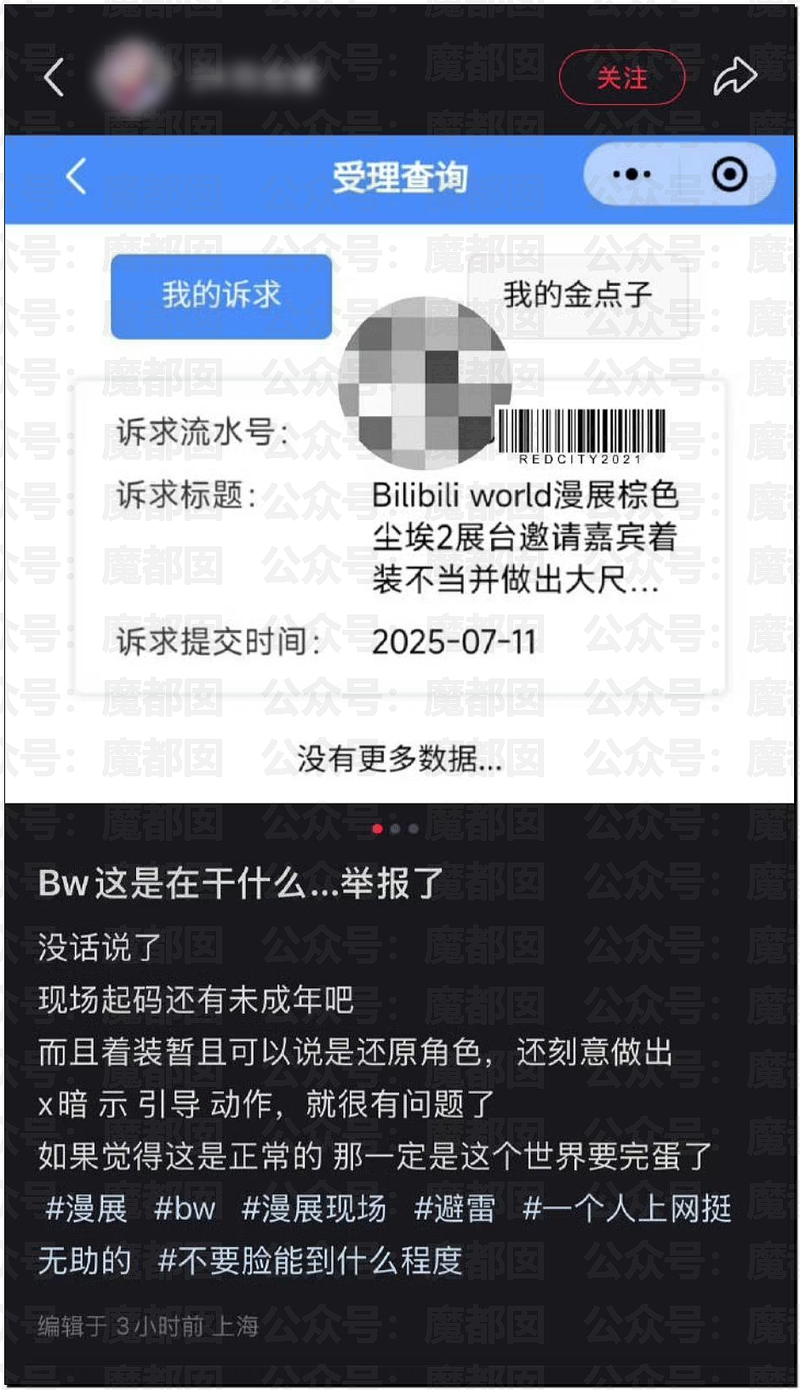This screenshot has height=1390, width=800.
Task: Open the #不要脸能到什么程度 hashtag
Action: pyautogui.click(x=311, y=1261)
